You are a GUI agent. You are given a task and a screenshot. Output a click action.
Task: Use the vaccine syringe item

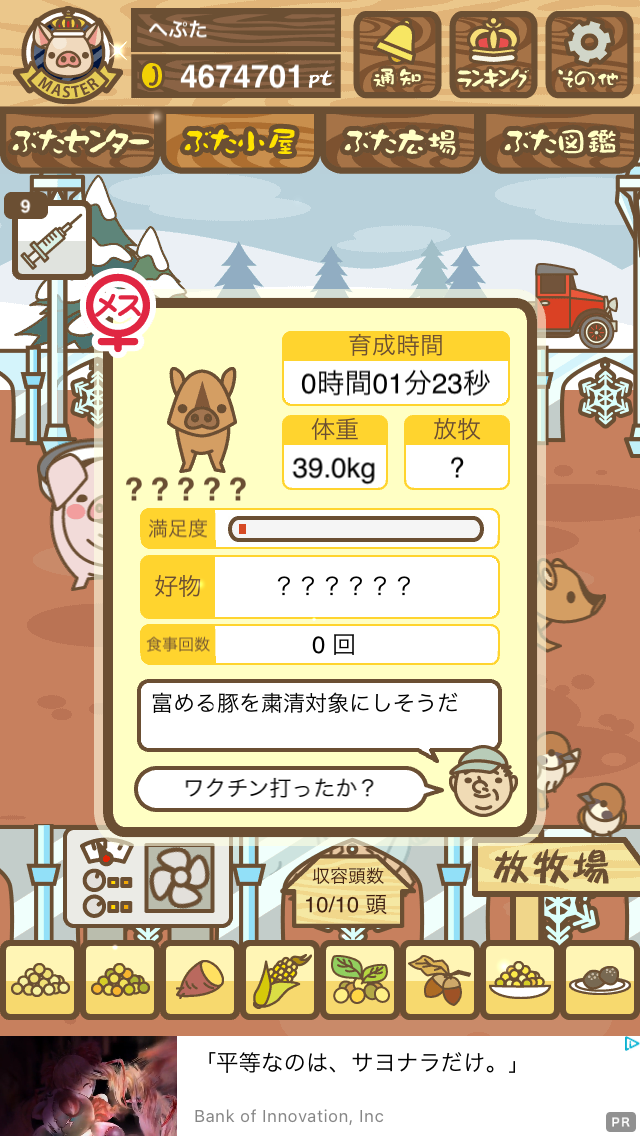pos(51,240)
